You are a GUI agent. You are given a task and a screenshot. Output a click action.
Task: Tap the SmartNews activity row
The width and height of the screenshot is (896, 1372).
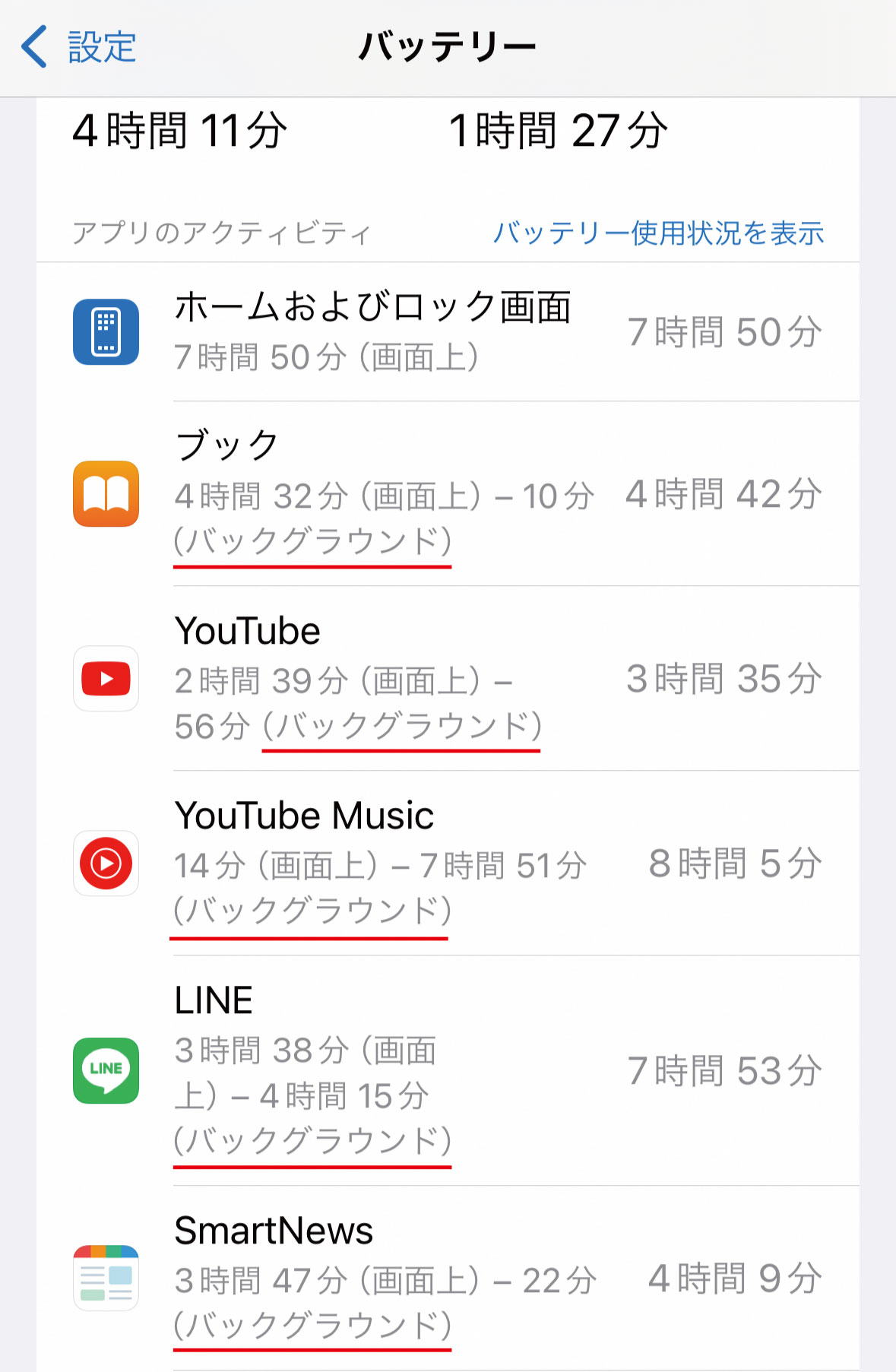[448, 1279]
